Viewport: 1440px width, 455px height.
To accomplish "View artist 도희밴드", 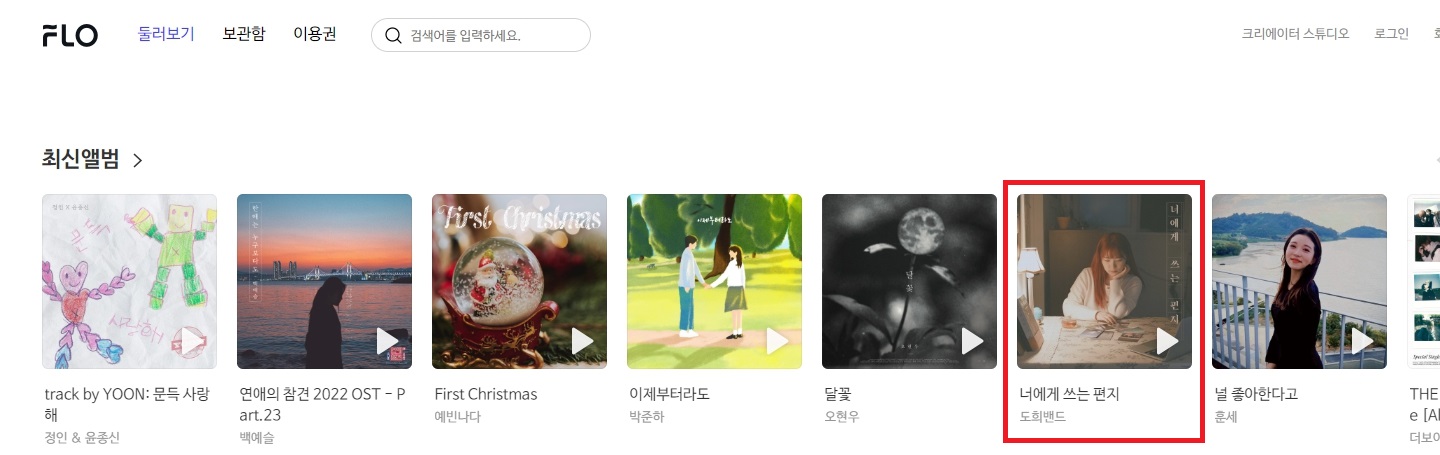I will [x=1042, y=417].
